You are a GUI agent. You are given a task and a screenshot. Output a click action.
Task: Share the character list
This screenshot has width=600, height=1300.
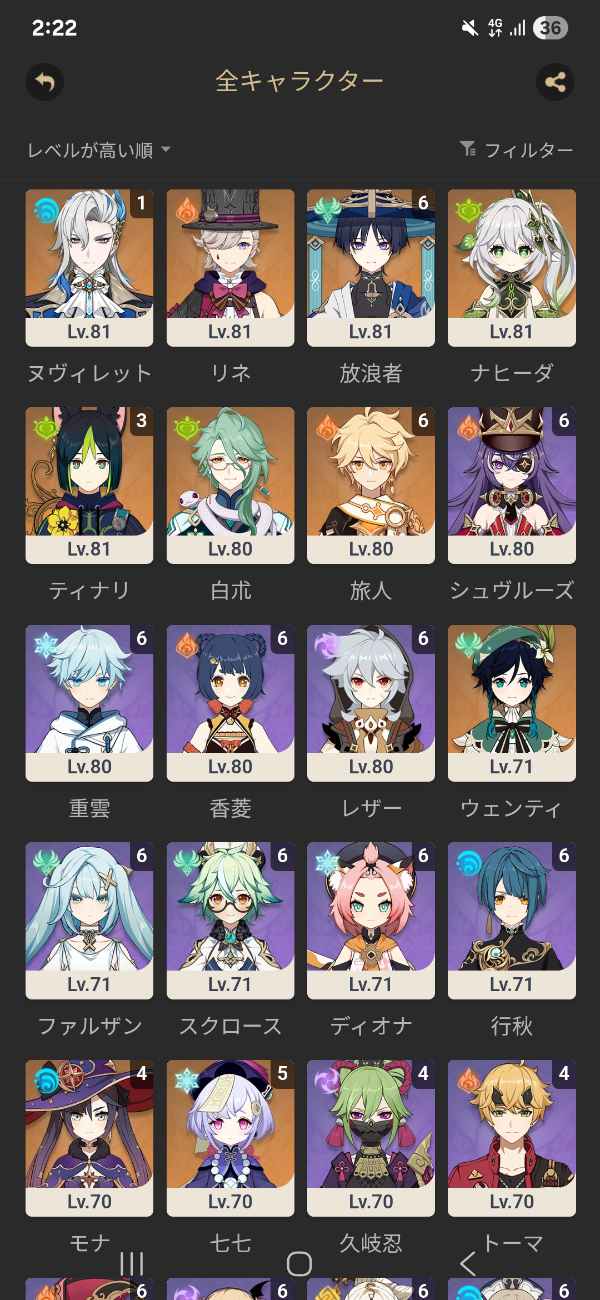[x=555, y=81]
